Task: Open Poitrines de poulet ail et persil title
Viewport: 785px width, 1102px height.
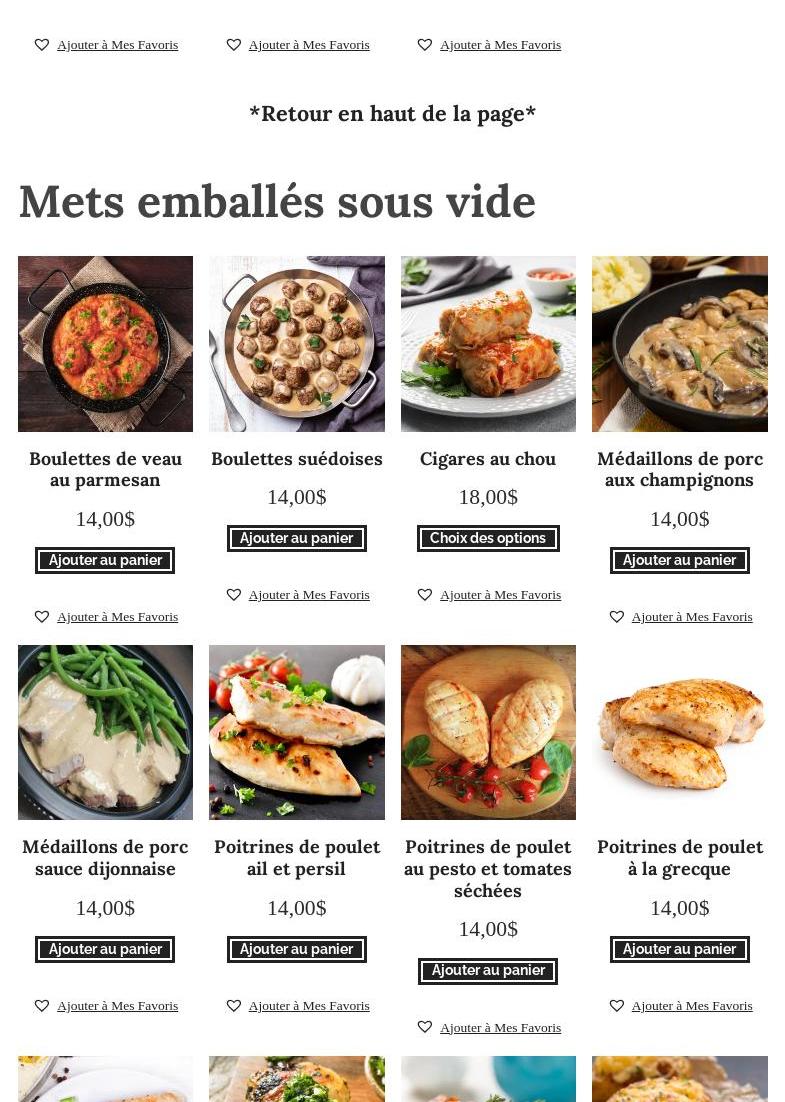Action: tap(296, 858)
